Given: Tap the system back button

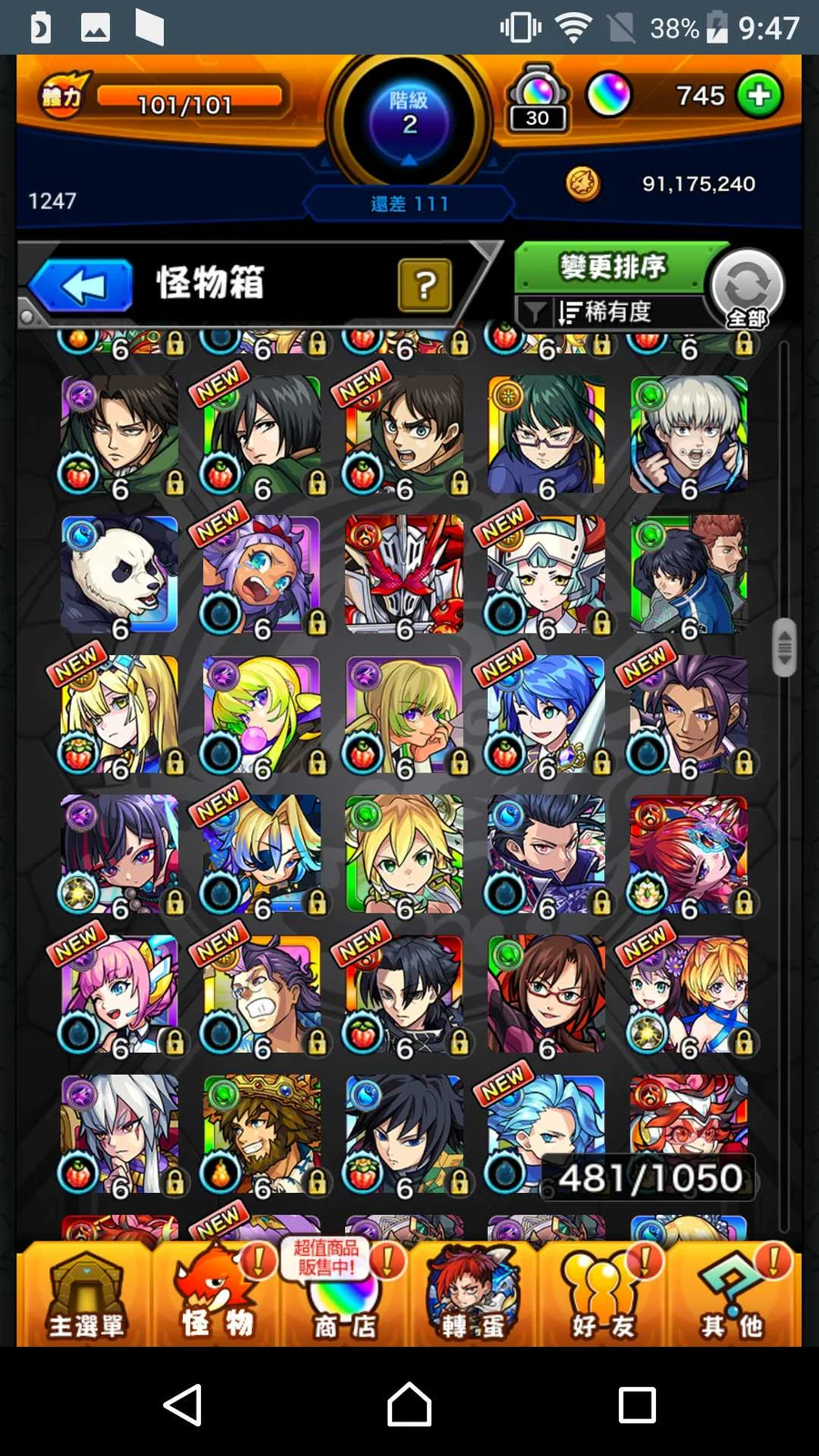Looking at the screenshot, I should tap(183, 1404).
